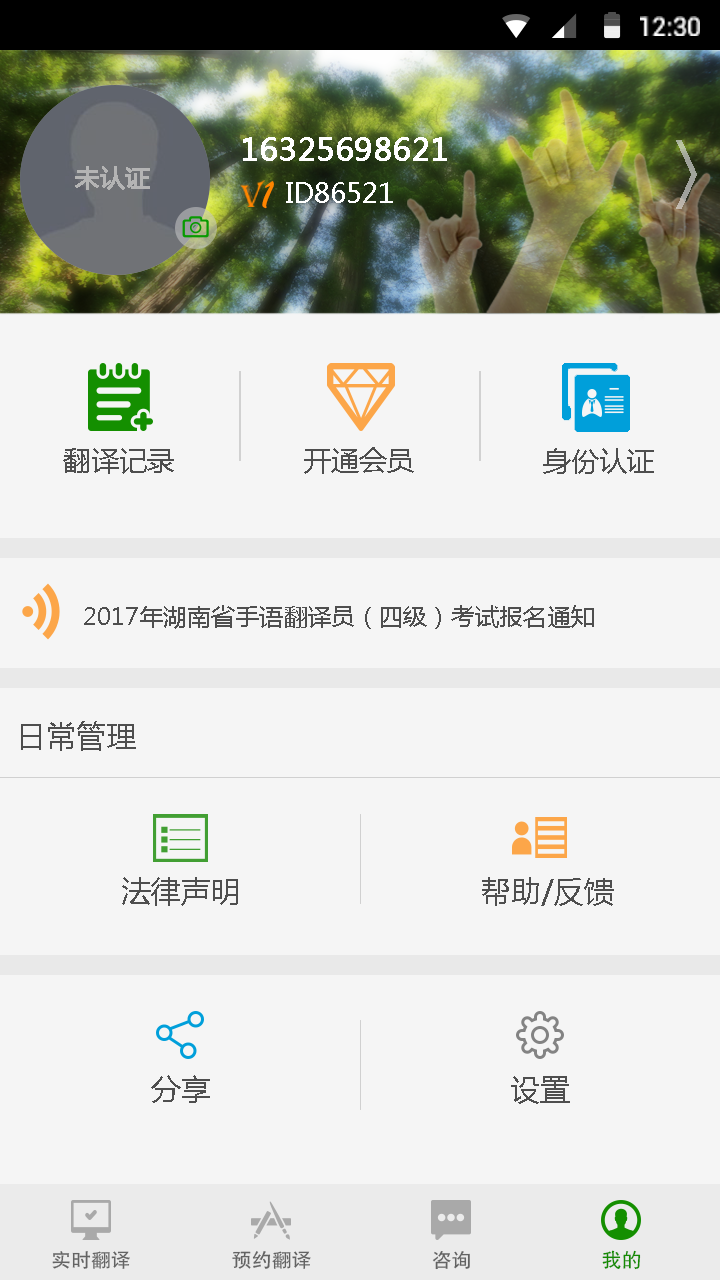Tap the announcement speaker icon
This screenshot has height=1280, width=720.
click(40, 612)
